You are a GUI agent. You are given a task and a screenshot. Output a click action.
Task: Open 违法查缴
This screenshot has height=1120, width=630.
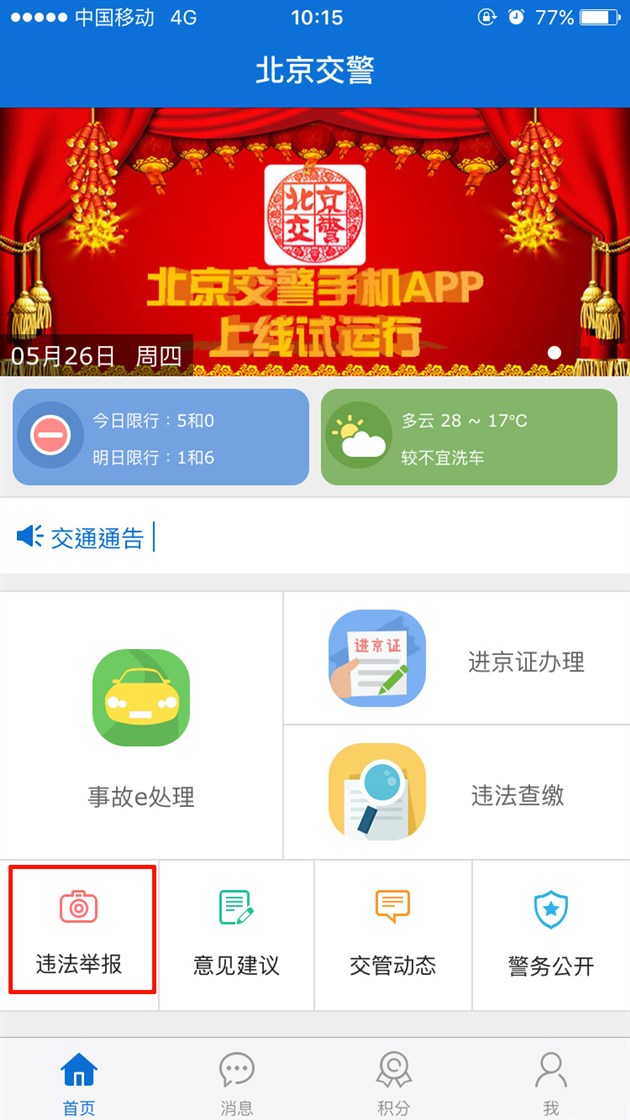457,793
